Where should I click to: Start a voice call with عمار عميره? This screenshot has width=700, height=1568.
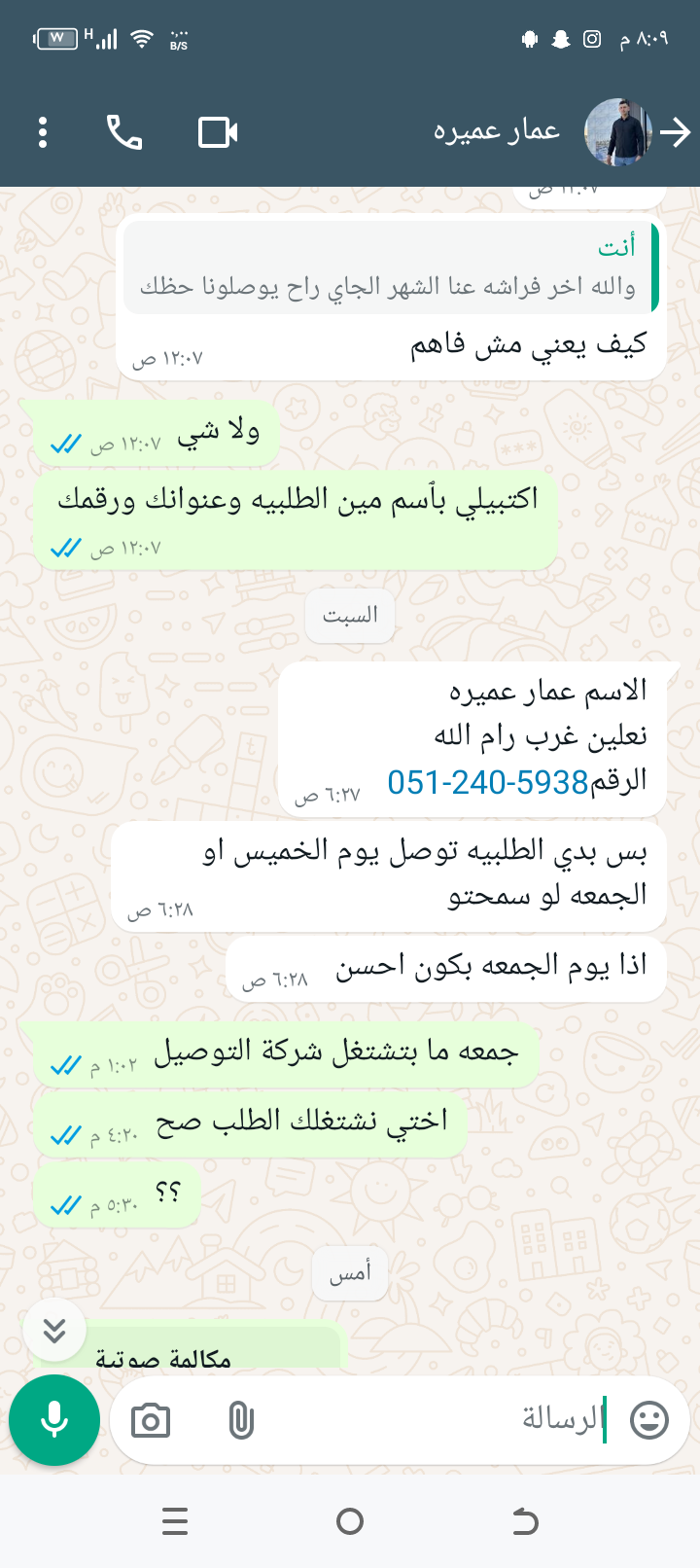pos(124,132)
